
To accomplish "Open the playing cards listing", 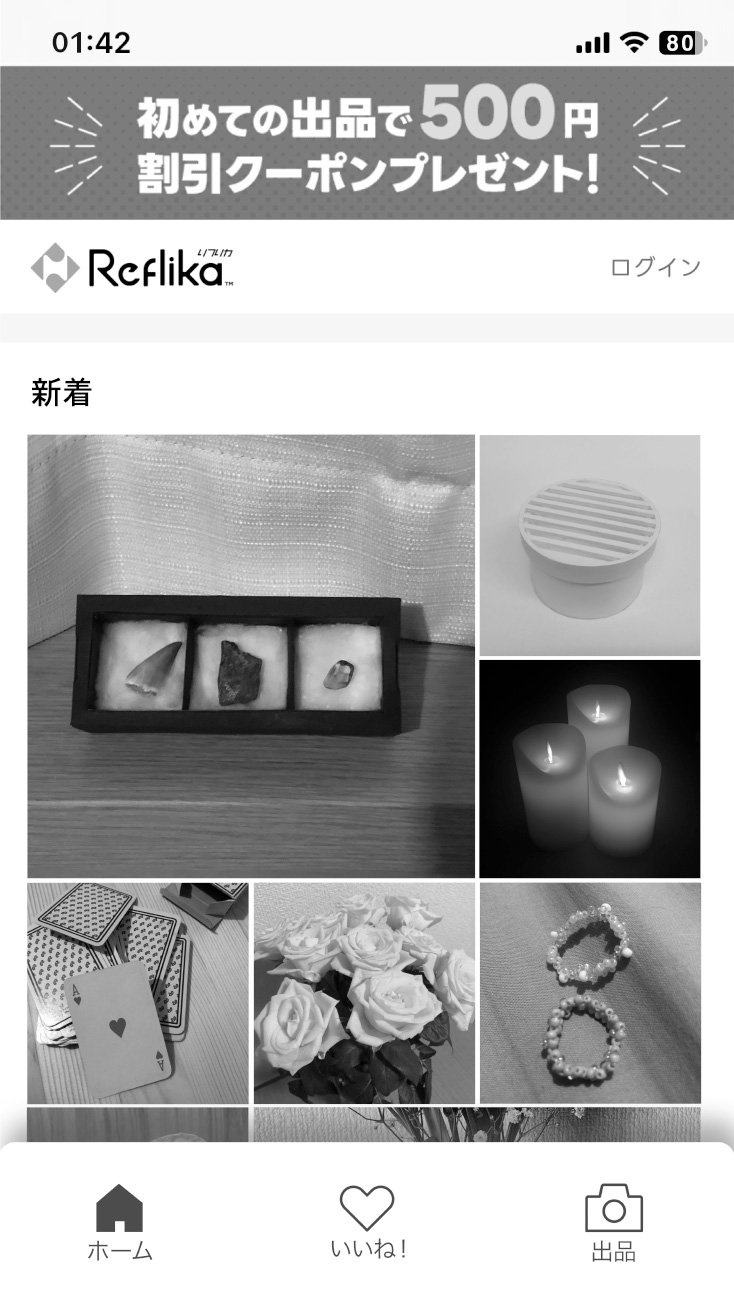I will pyautogui.click(x=138, y=992).
